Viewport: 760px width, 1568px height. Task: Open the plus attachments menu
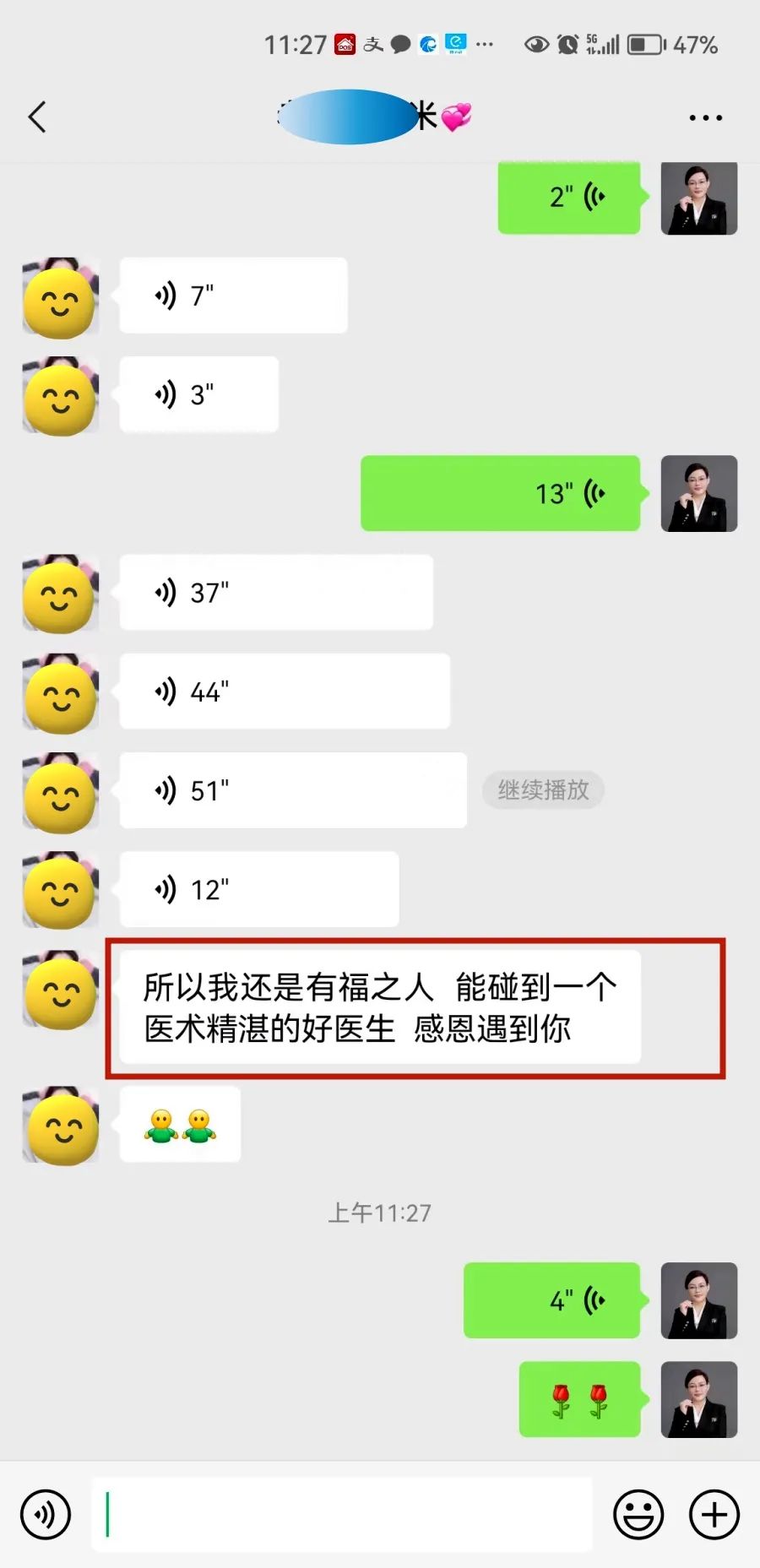point(714,1515)
